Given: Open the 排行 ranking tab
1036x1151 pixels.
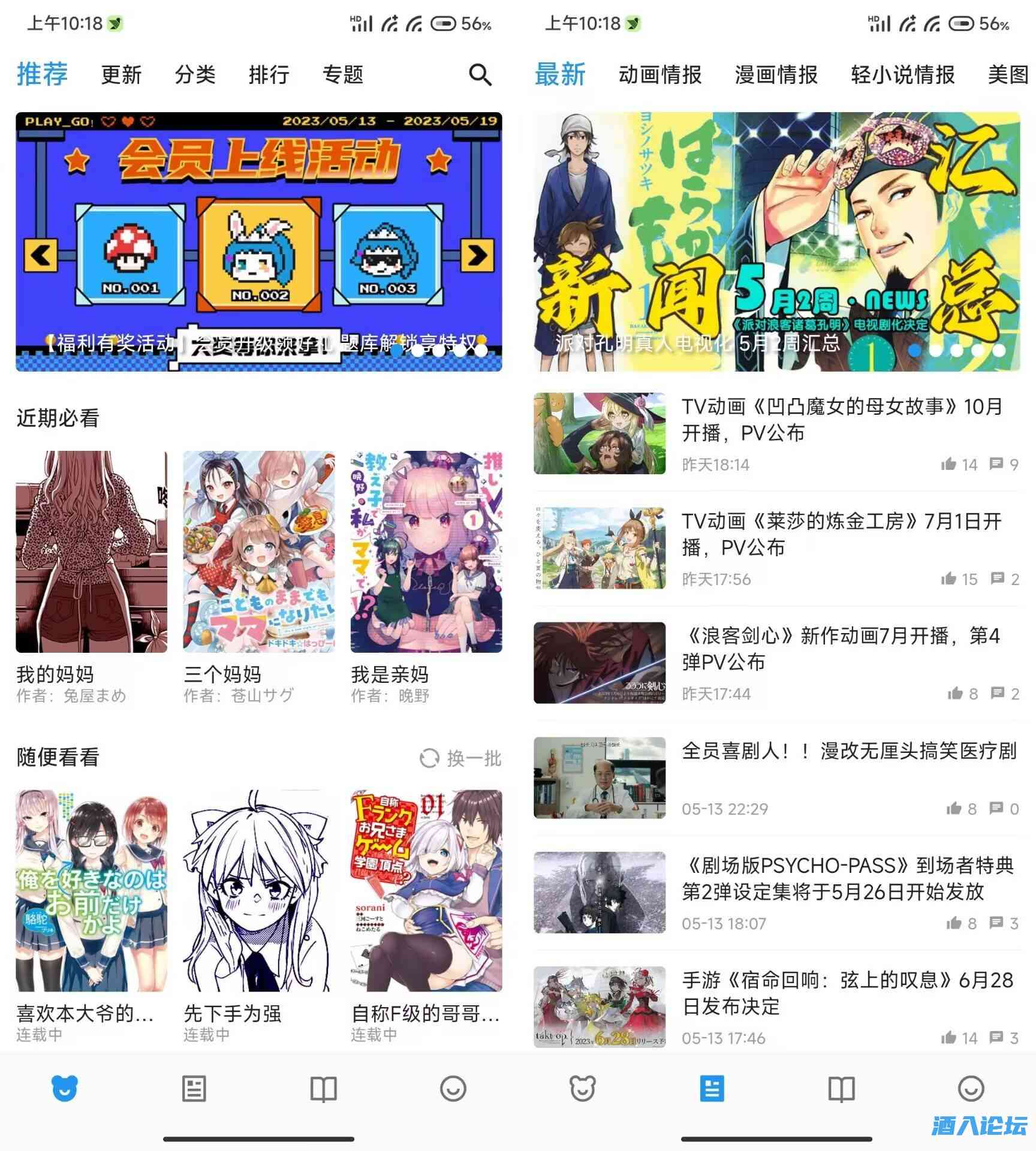Looking at the screenshot, I should tap(269, 75).
